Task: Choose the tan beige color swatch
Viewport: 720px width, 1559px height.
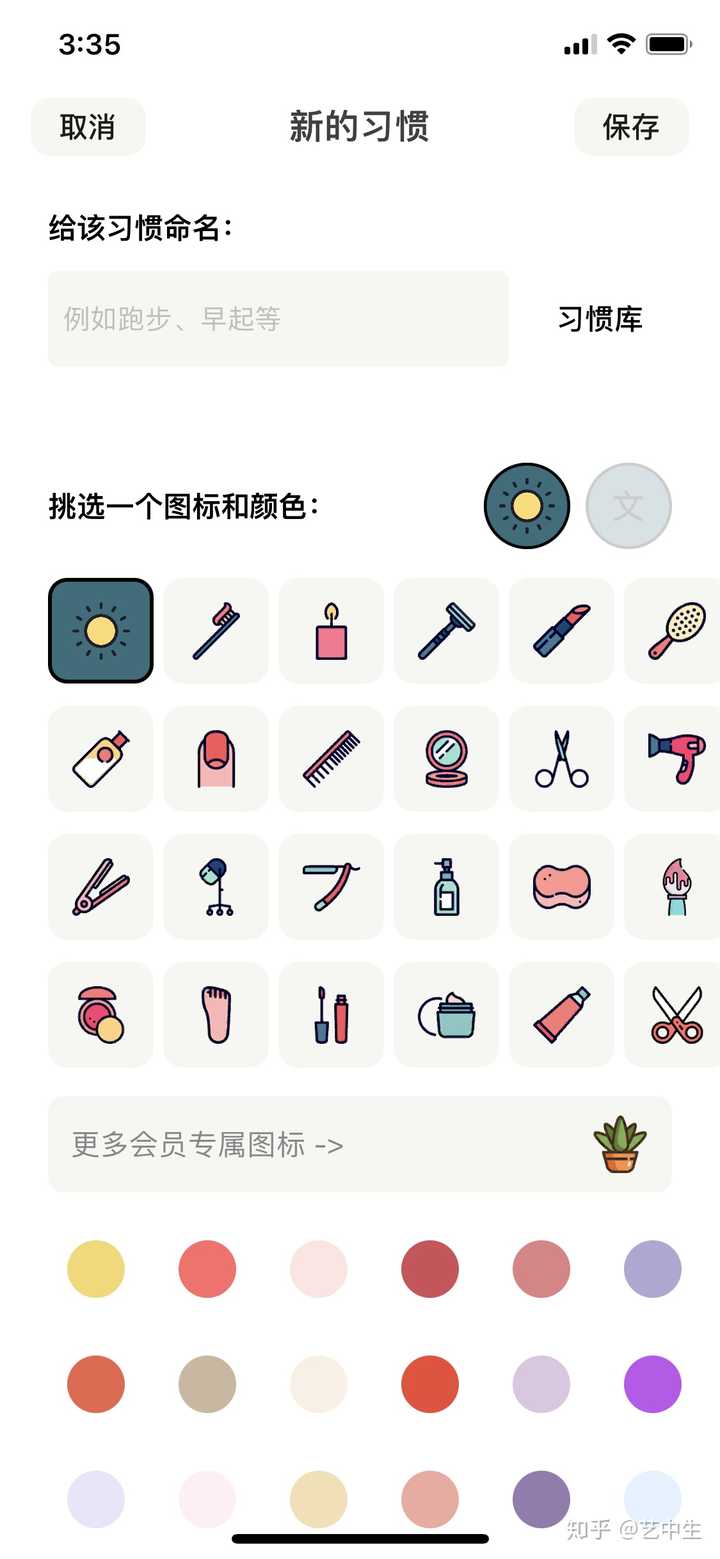Action: (207, 1384)
